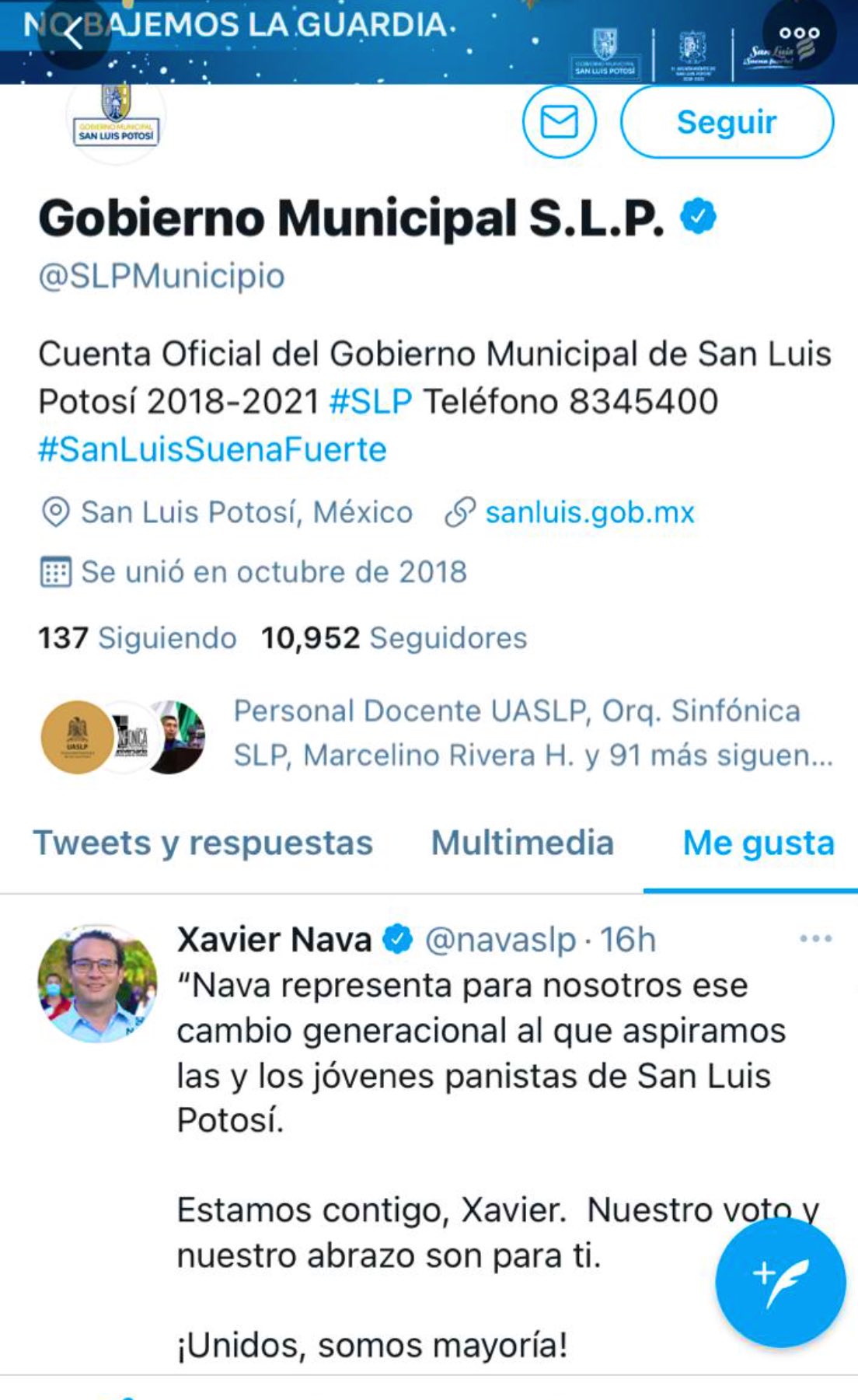The image size is (858, 1400).
Task: Open the #SanLuisSuenaFuerte hashtag
Action: click(212, 450)
